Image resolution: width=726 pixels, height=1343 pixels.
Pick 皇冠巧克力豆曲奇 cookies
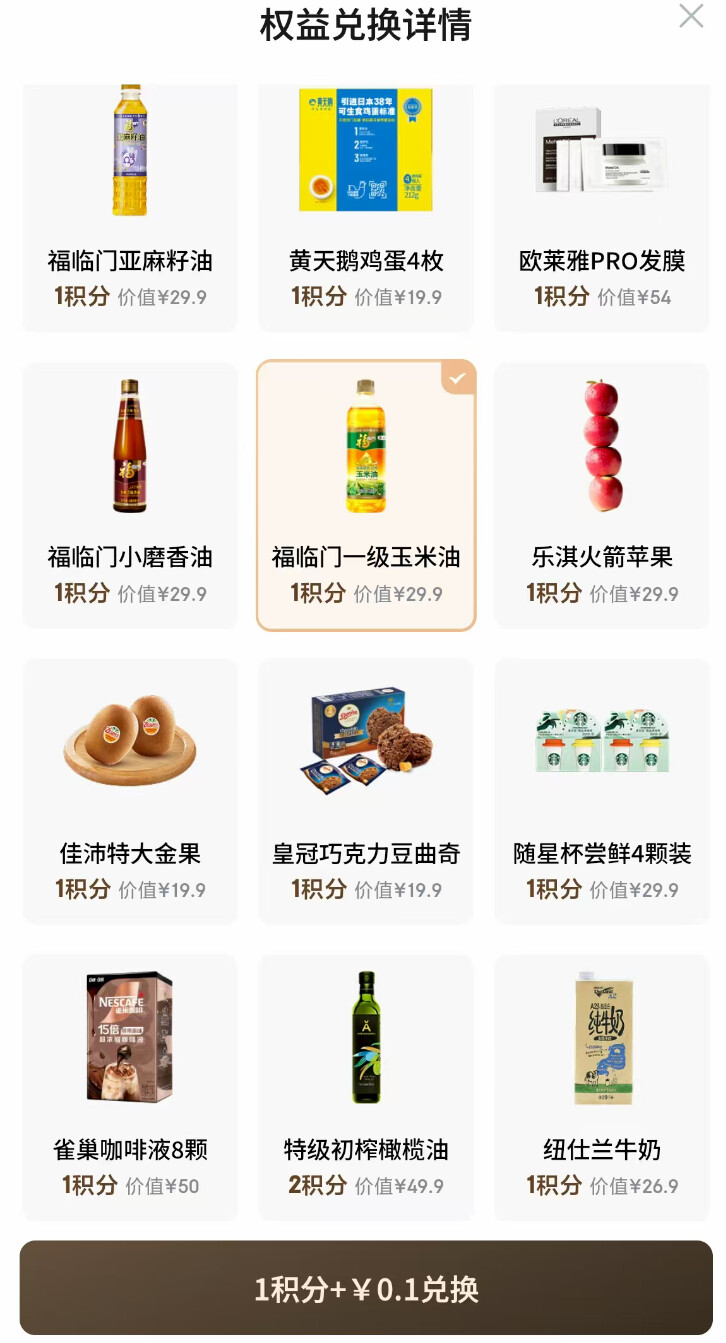click(x=366, y=790)
